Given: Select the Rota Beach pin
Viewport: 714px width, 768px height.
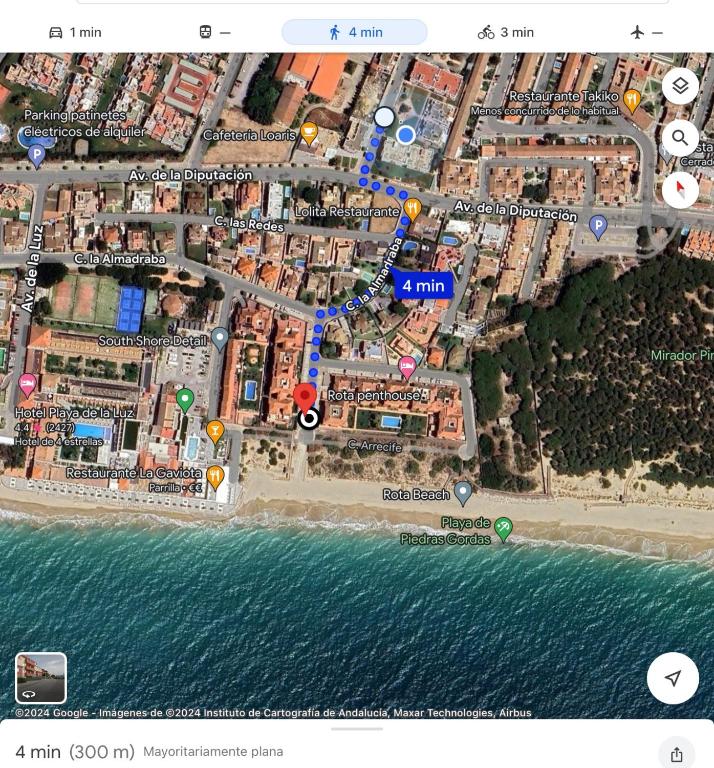Looking at the screenshot, I should (x=463, y=493).
